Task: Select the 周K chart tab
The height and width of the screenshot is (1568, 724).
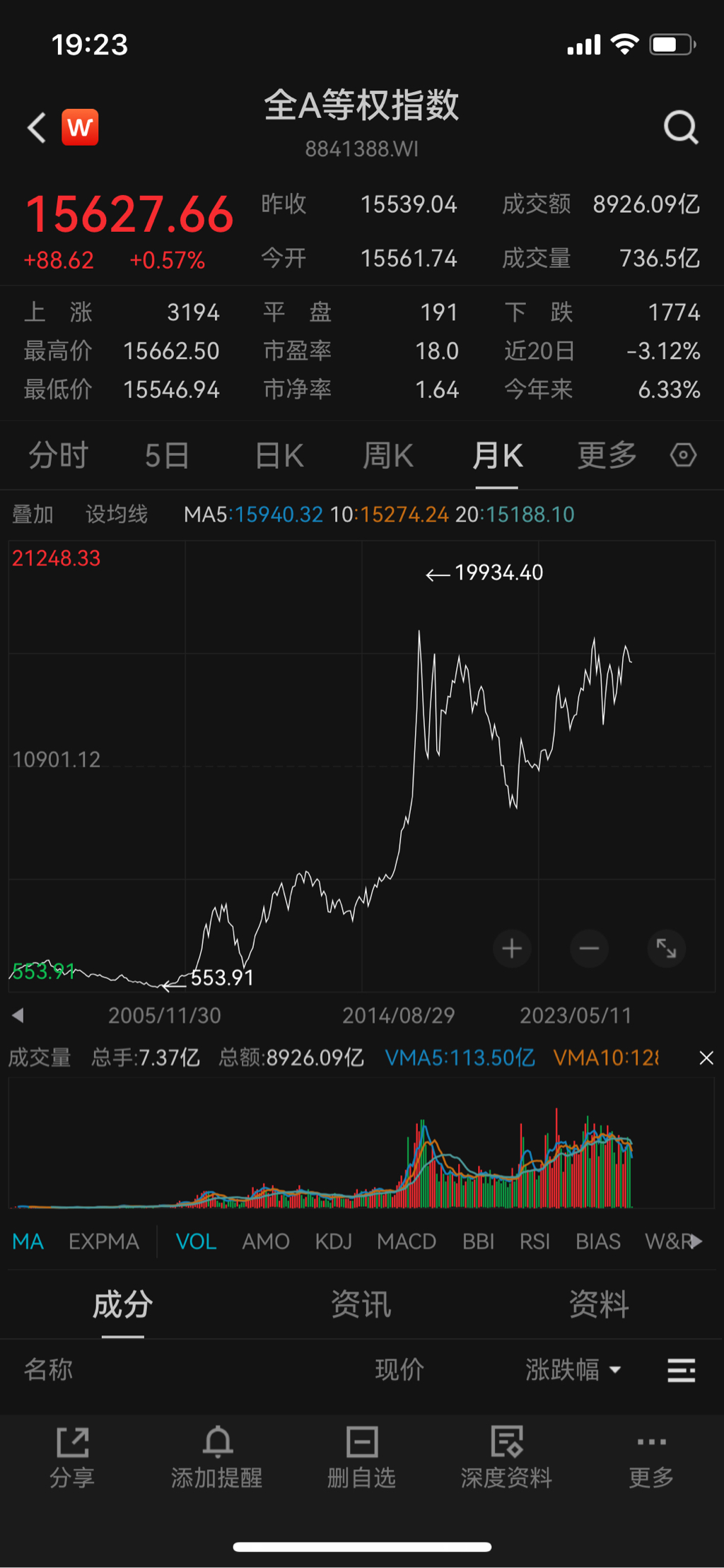Action: (387, 456)
